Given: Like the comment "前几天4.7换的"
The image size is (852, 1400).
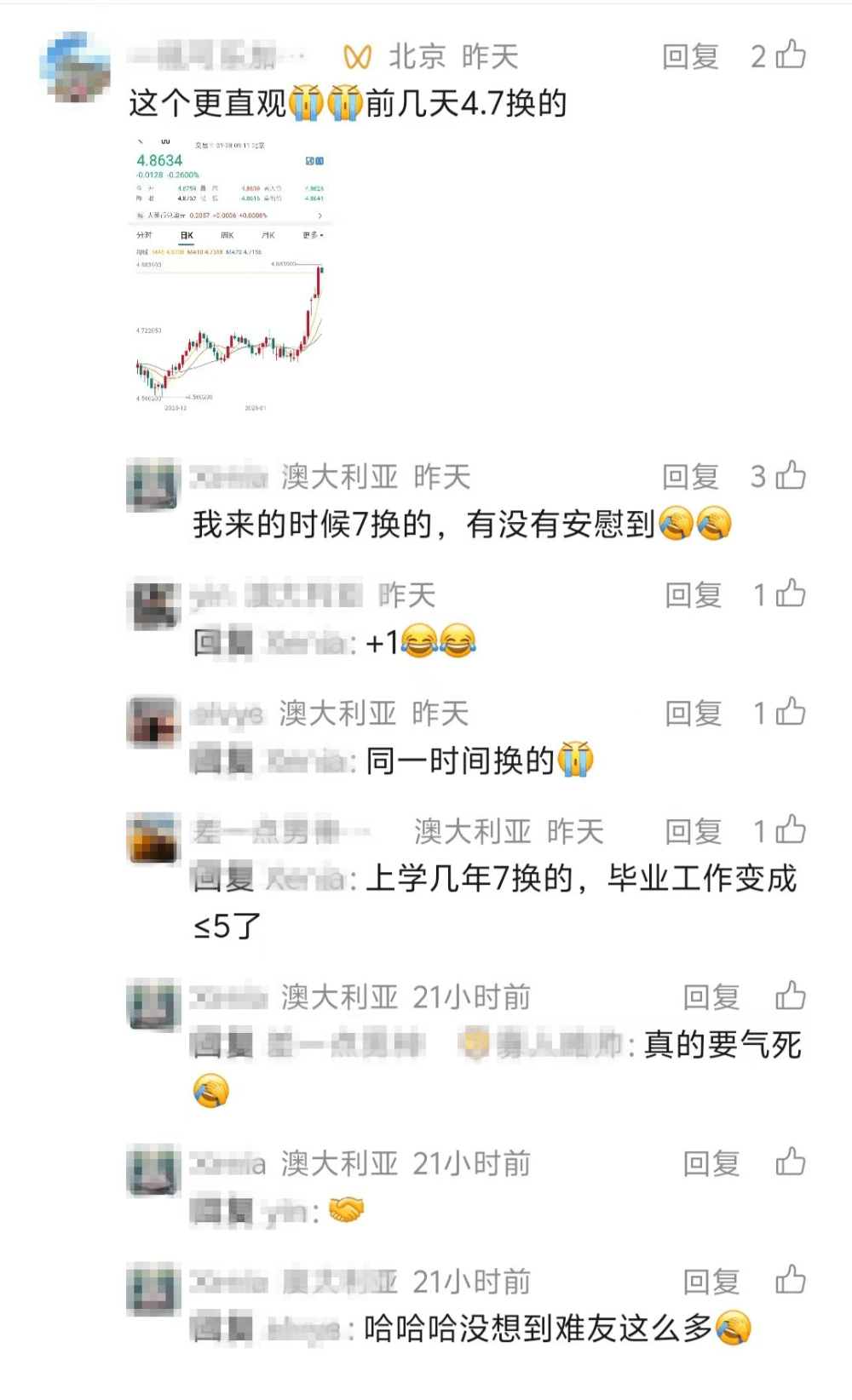Looking at the screenshot, I should point(790,55).
